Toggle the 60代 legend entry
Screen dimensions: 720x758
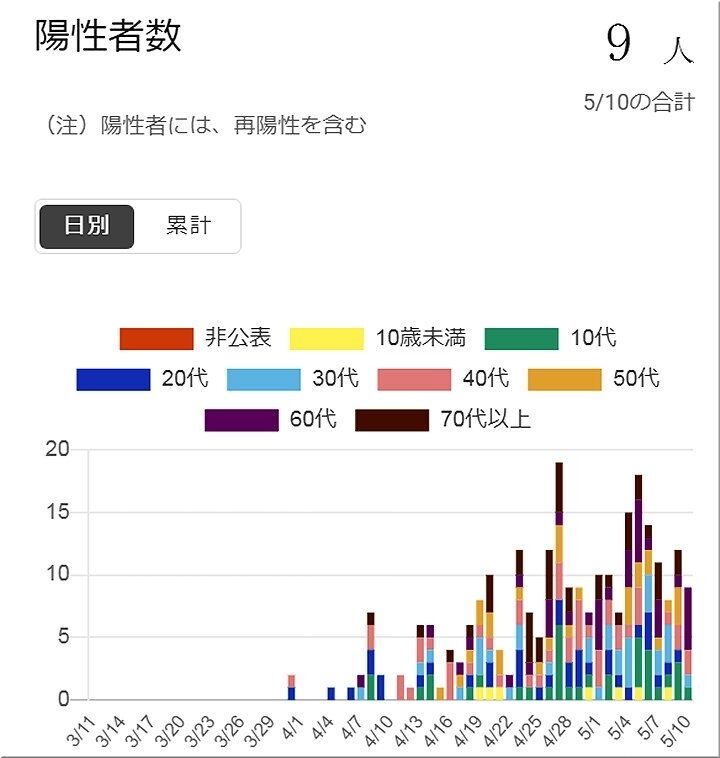(x=270, y=420)
